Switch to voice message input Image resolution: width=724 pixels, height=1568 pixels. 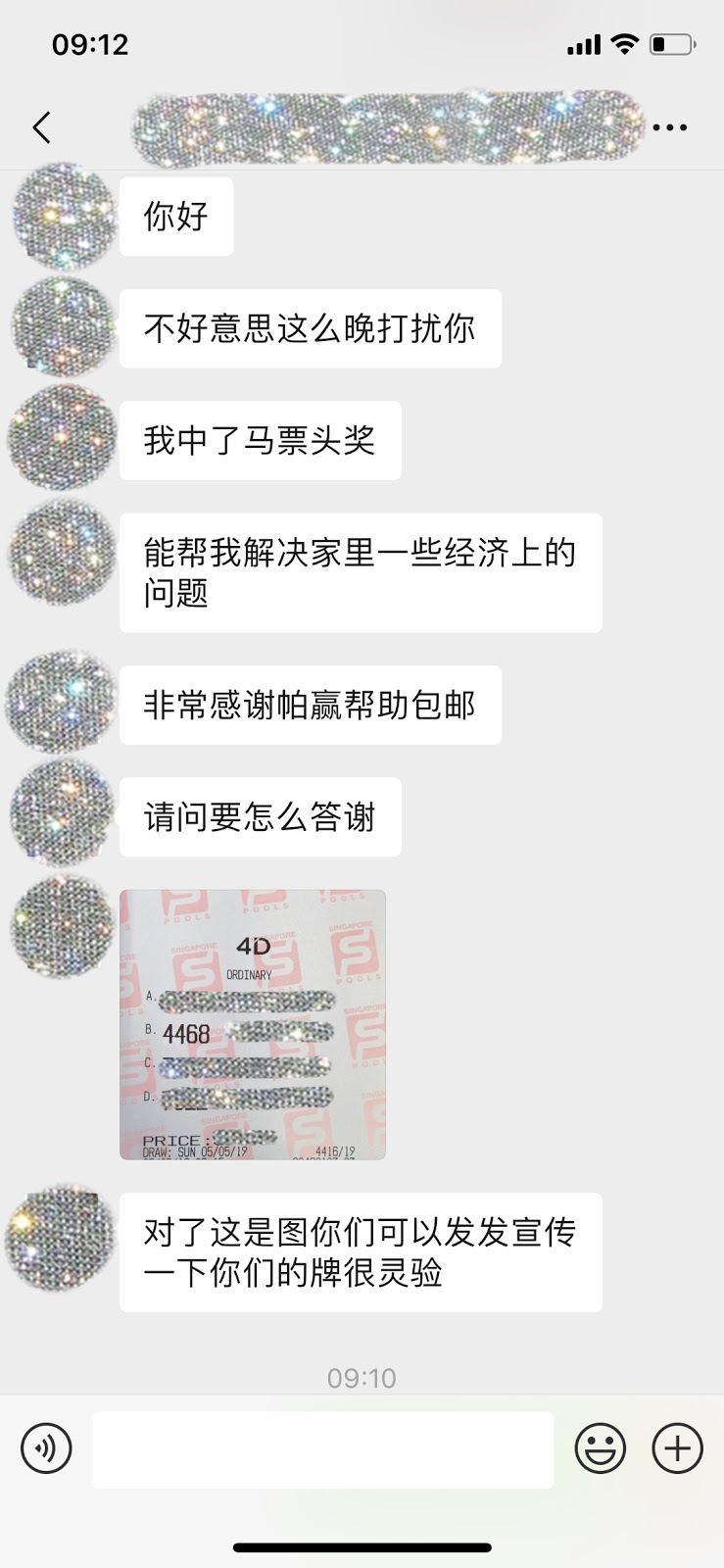pyautogui.click(x=46, y=1448)
